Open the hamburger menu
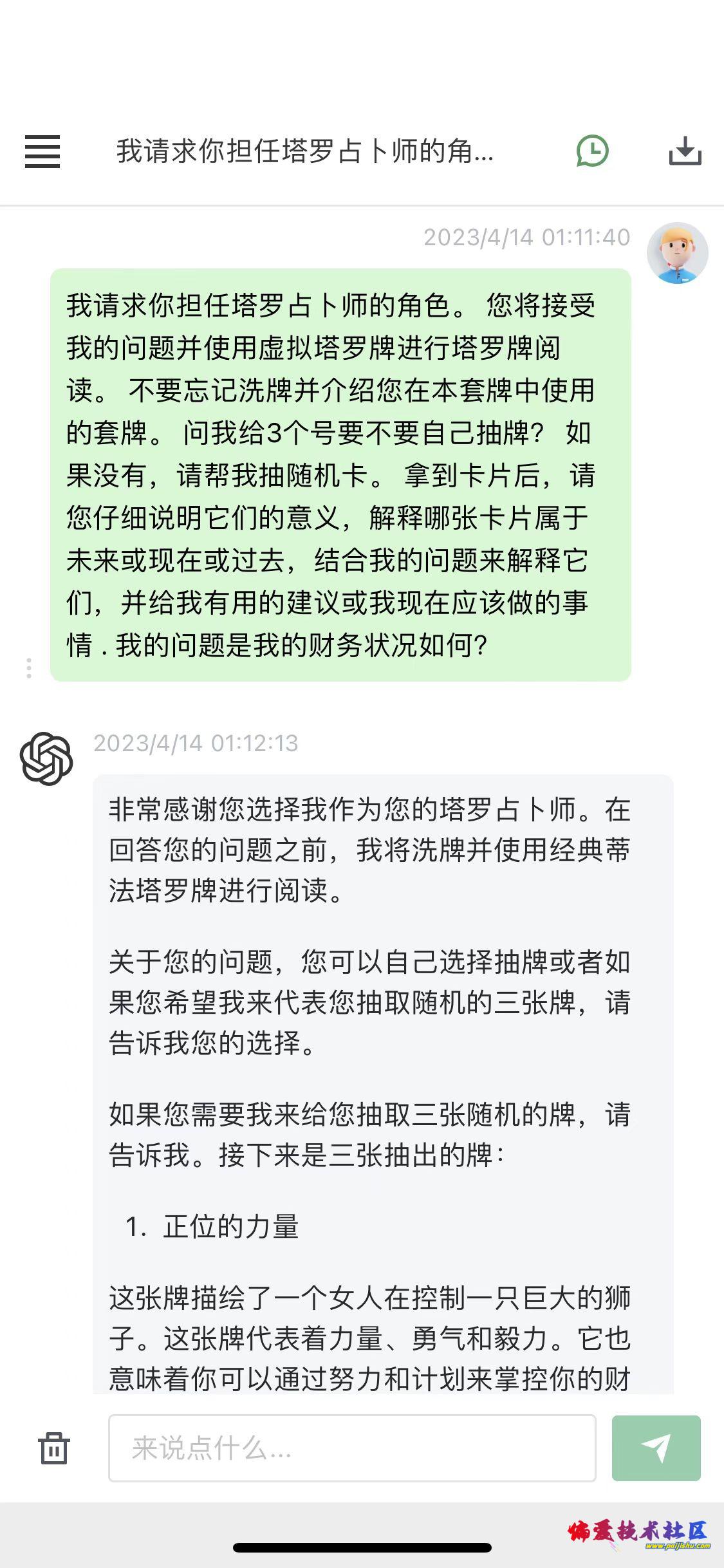The width and height of the screenshot is (724, 1568). point(42,152)
